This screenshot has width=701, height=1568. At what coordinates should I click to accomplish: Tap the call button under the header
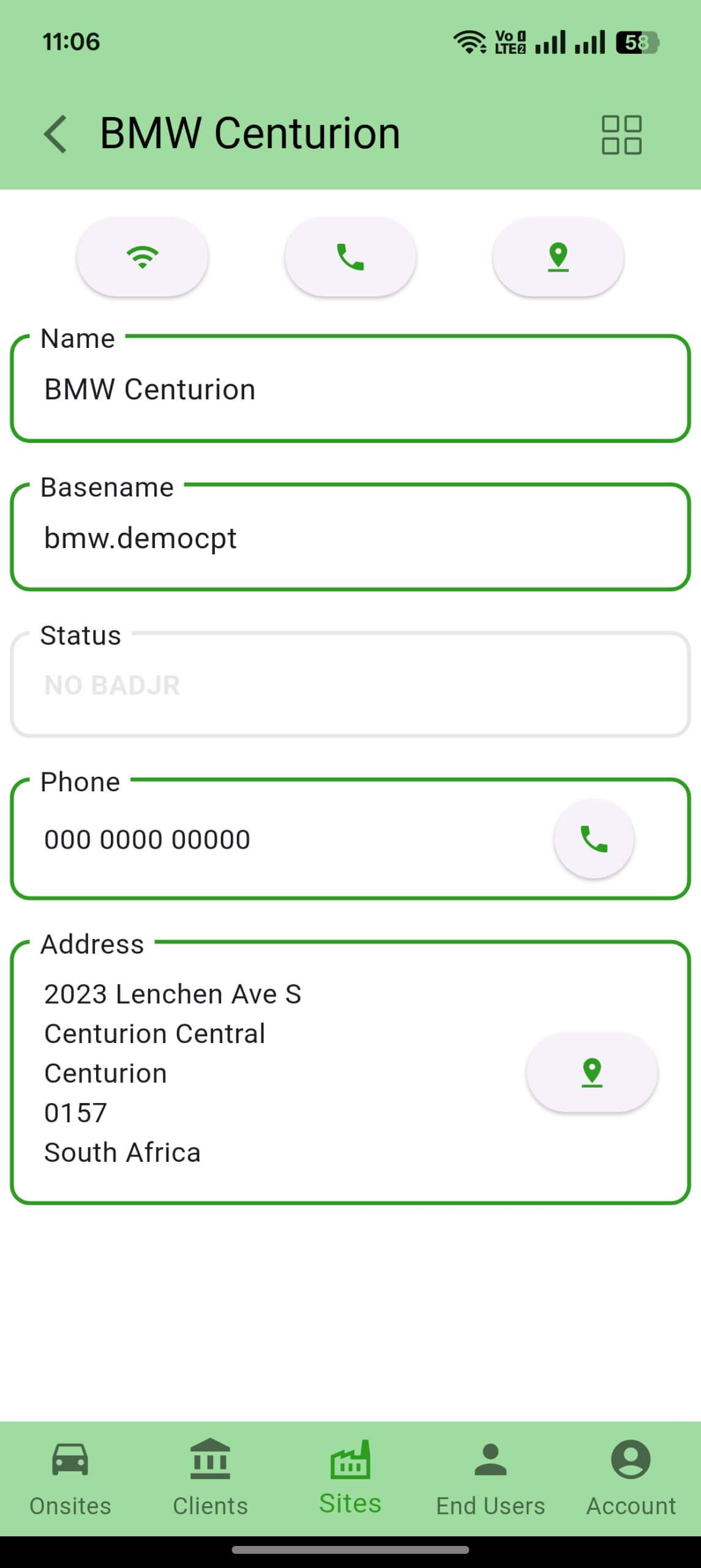(350, 257)
